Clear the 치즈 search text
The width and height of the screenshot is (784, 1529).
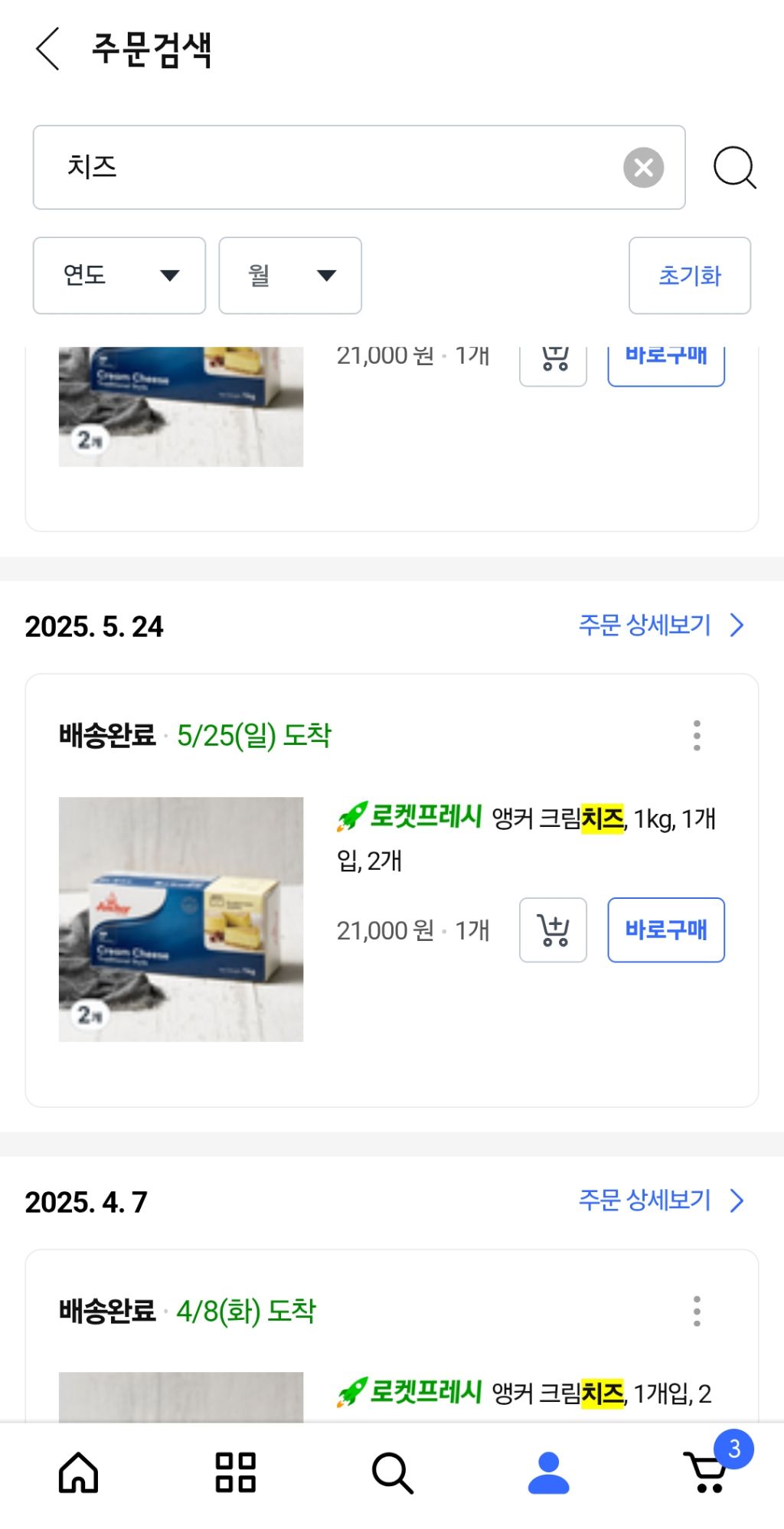pos(643,168)
